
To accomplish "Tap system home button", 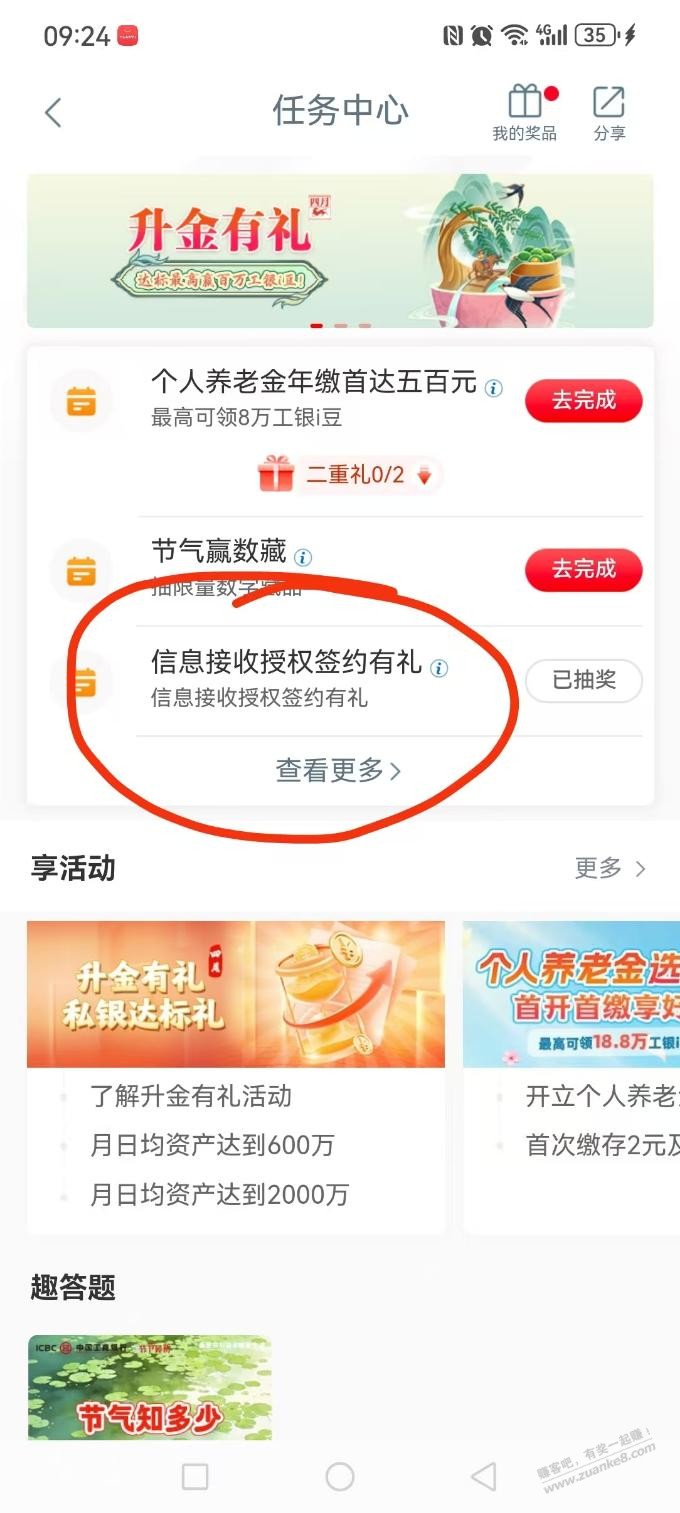I will [x=340, y=1476].
